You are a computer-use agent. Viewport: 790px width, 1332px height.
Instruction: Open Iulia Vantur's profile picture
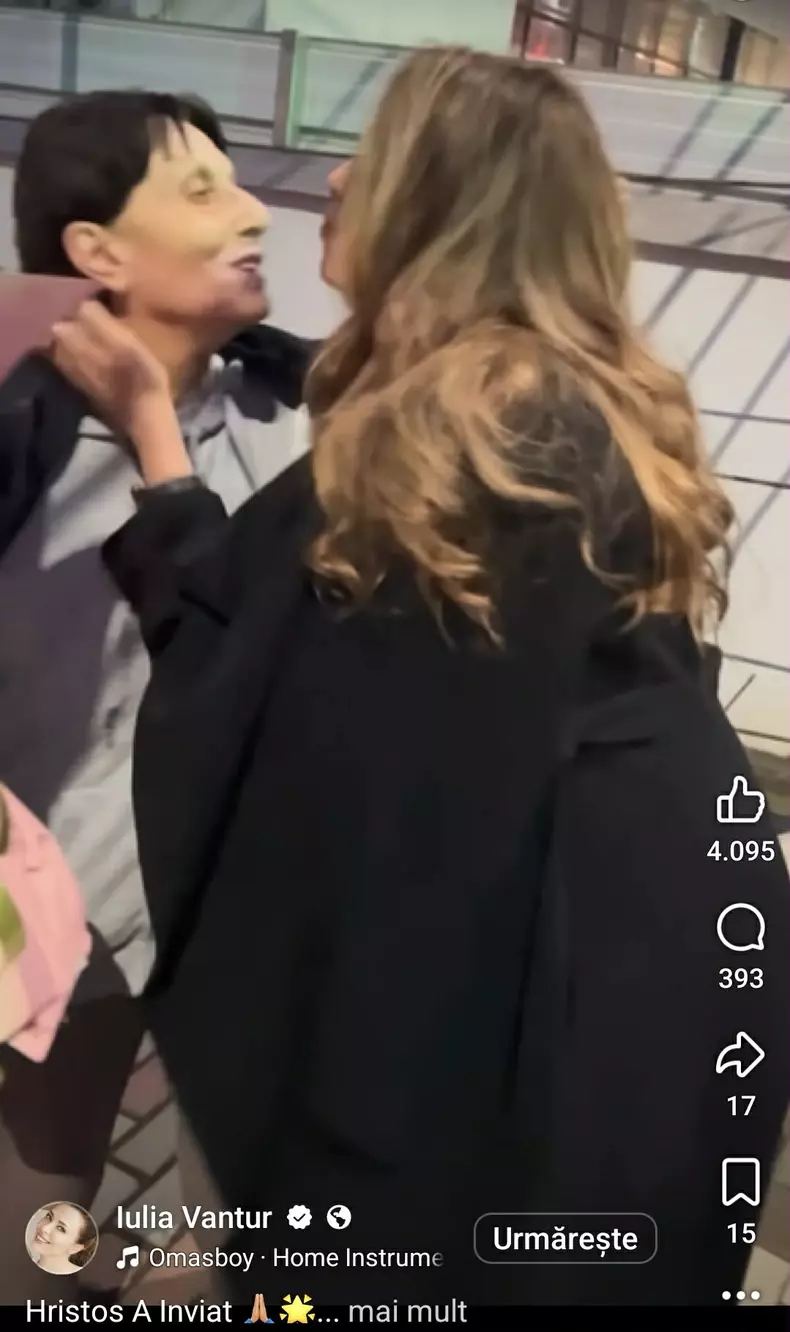[61, 1238]
